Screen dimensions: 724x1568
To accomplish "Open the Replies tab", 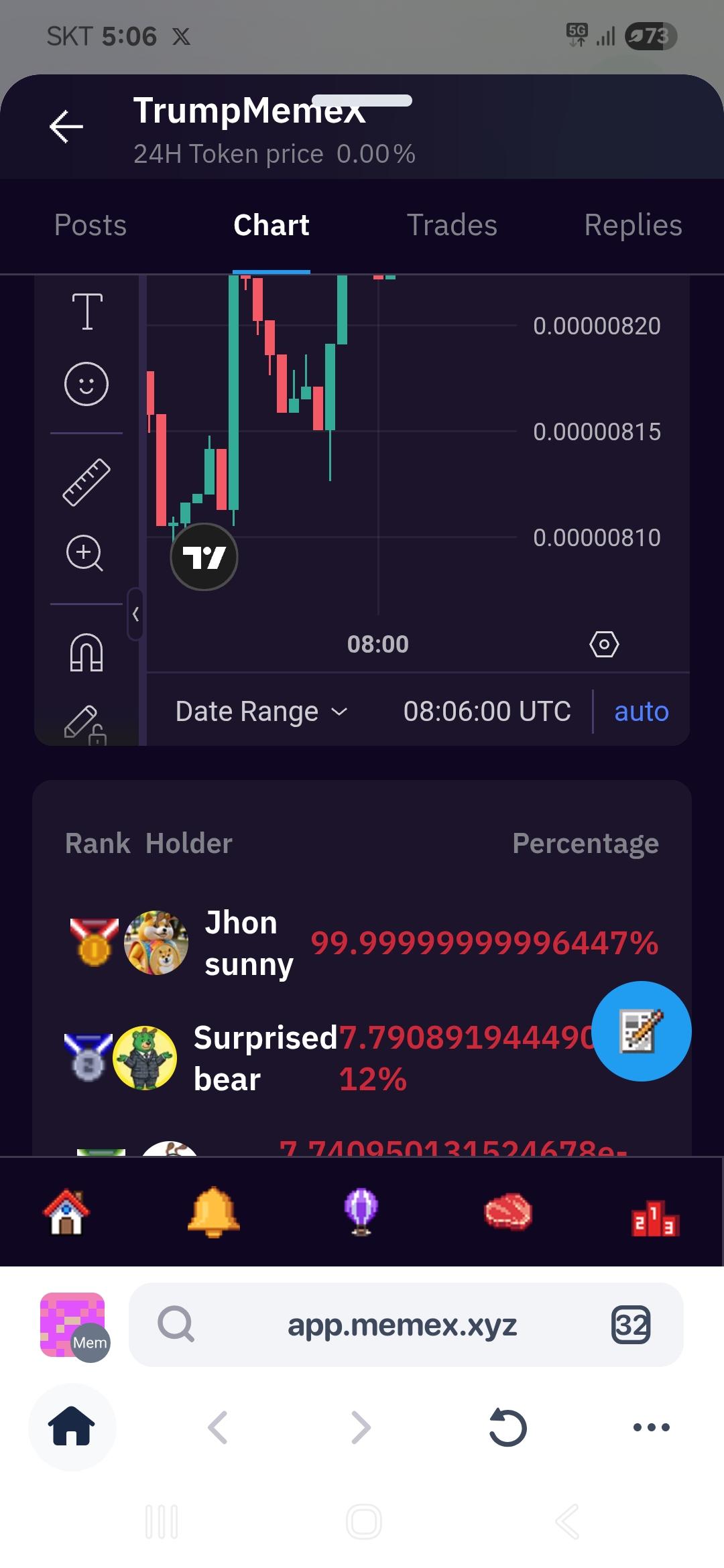I will click(x=633, y=225).
